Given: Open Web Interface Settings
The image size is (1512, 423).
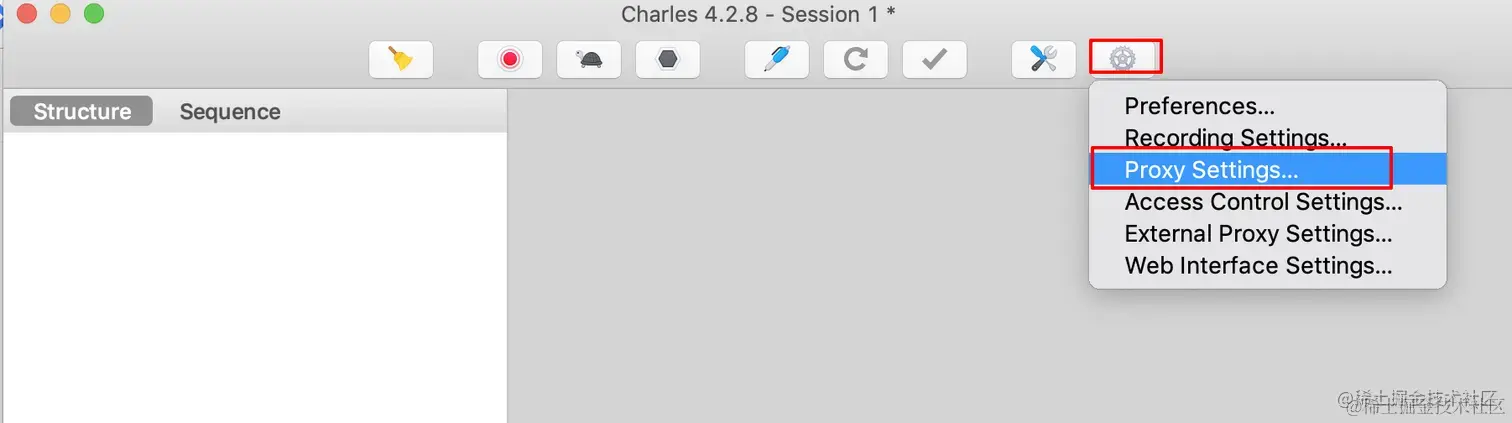Looking at the screenshot, I should (1258, 266).
